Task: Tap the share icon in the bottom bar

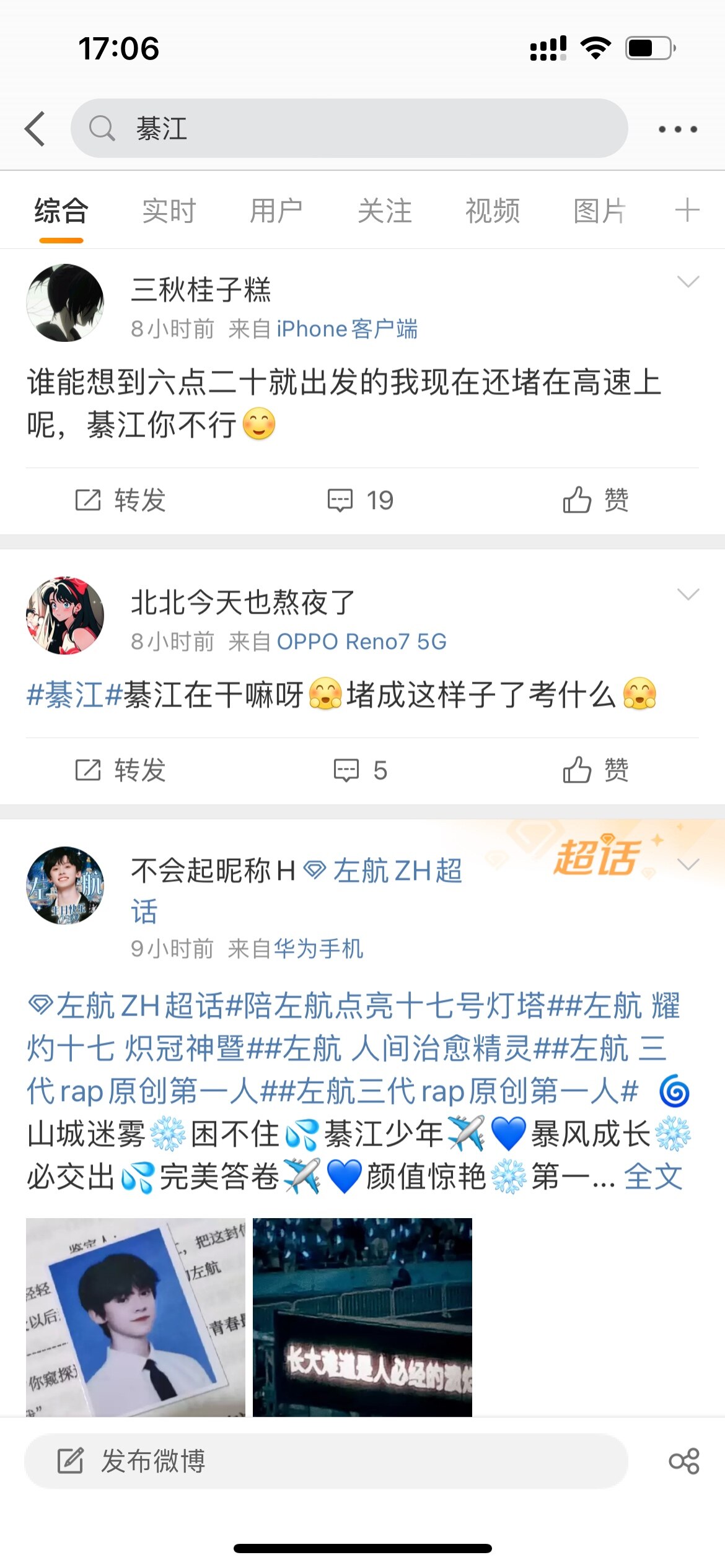Action: 684,1461
